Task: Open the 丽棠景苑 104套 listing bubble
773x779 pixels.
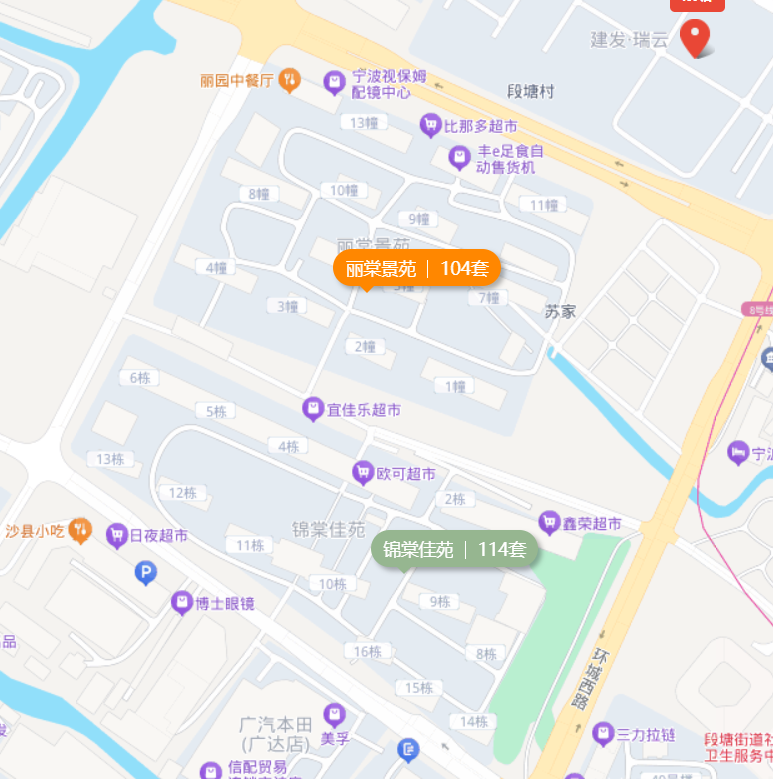Action: point(416,268)
